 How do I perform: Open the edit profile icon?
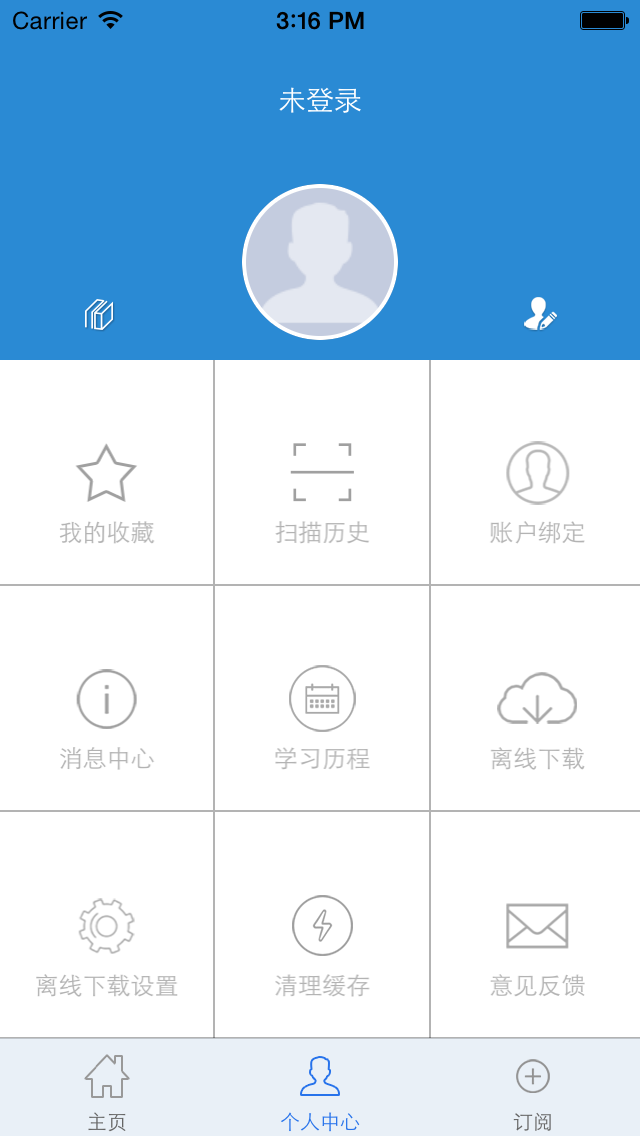coord(540,314)
